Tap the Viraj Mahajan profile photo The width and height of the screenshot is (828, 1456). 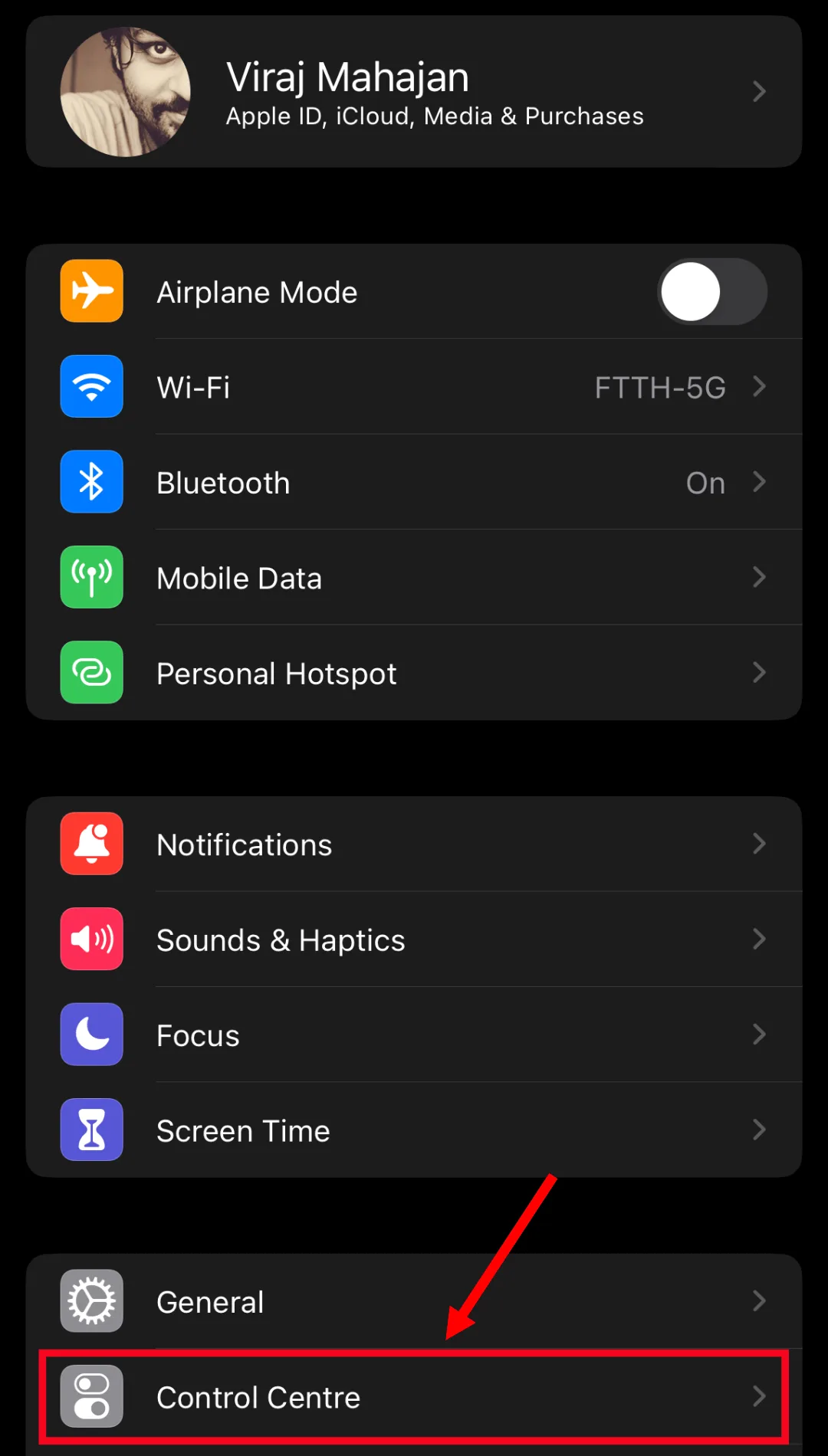point(125,91)
